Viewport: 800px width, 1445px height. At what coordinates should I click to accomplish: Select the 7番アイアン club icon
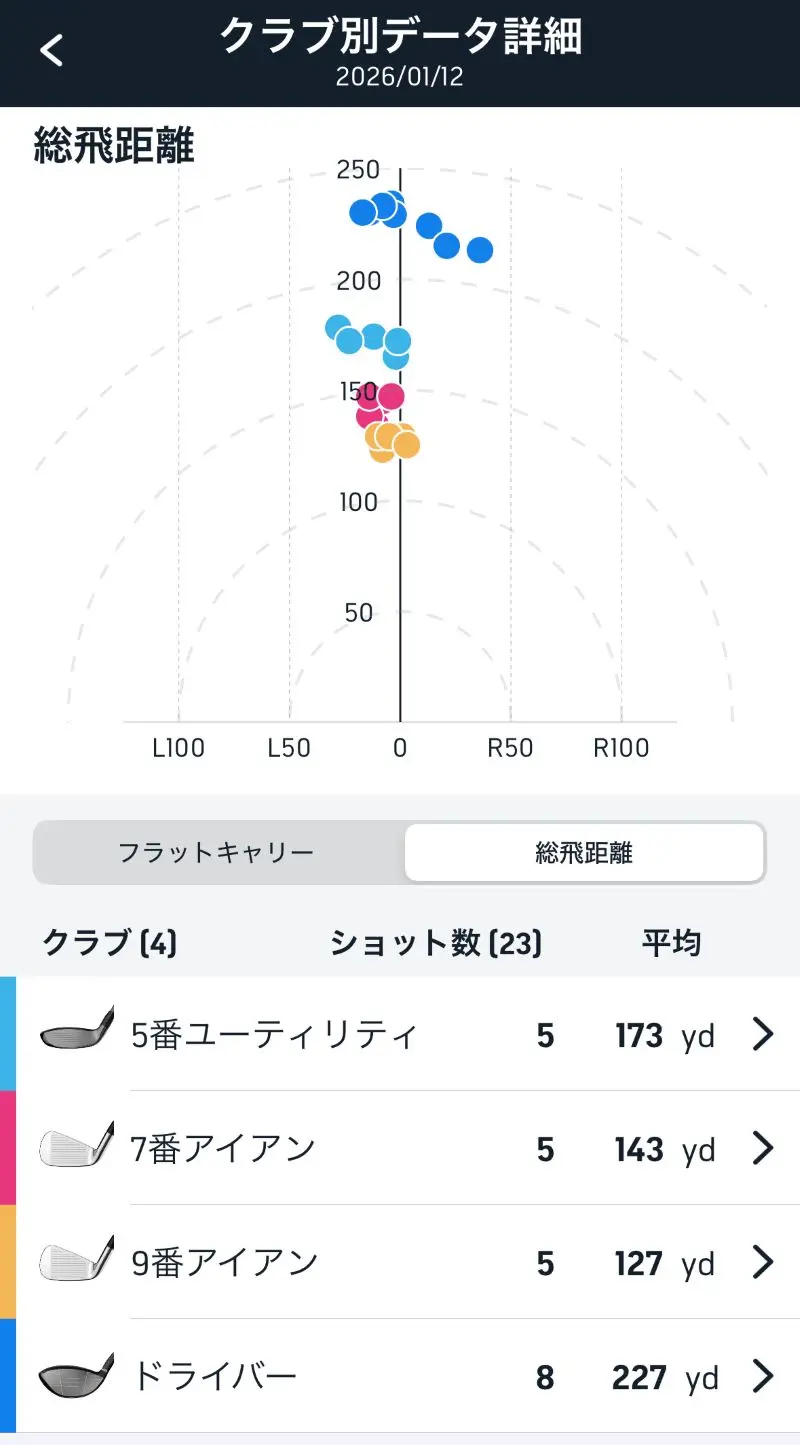point(75,1148)
